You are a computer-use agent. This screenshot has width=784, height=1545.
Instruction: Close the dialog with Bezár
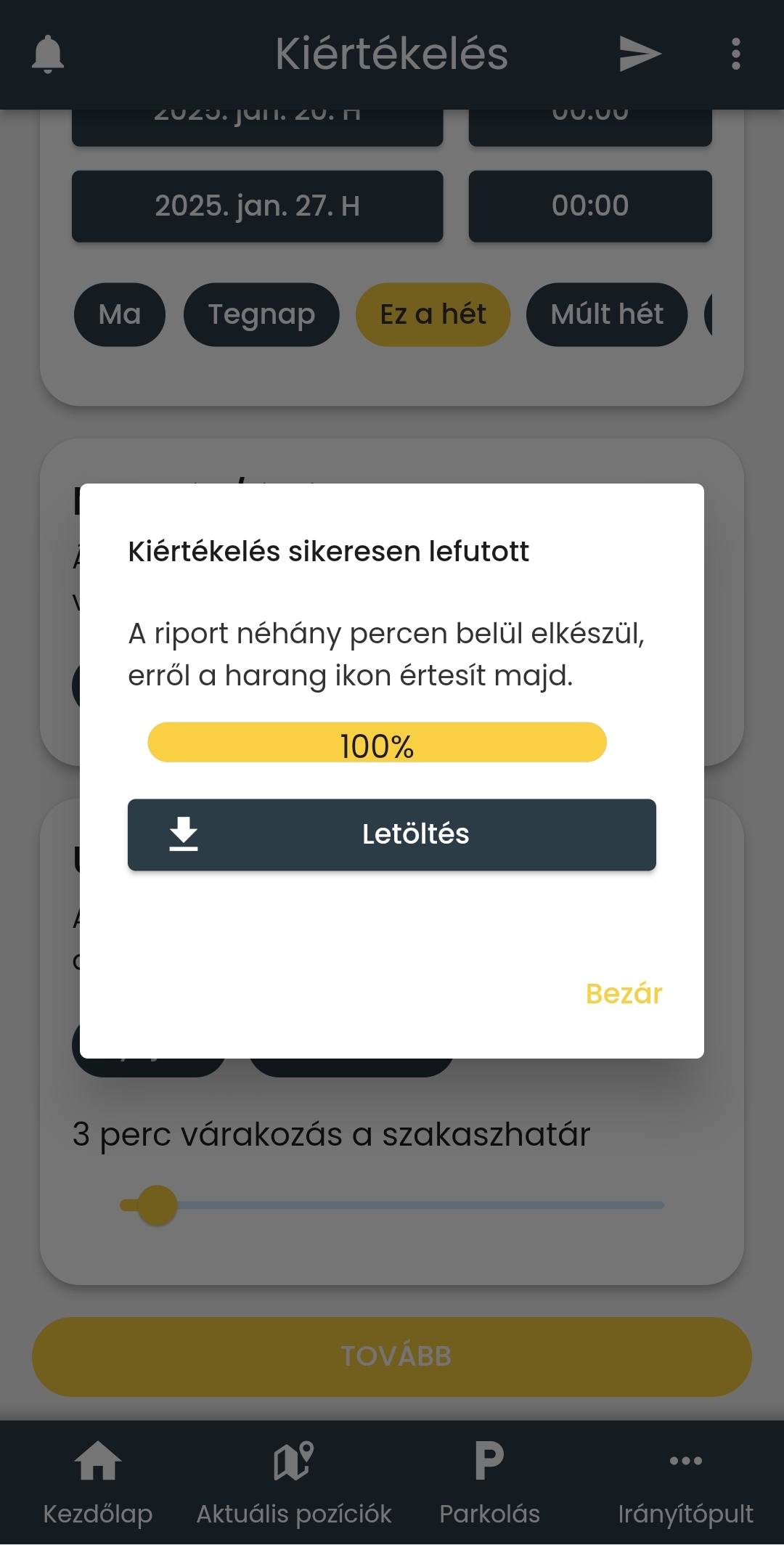coord(624,993)
